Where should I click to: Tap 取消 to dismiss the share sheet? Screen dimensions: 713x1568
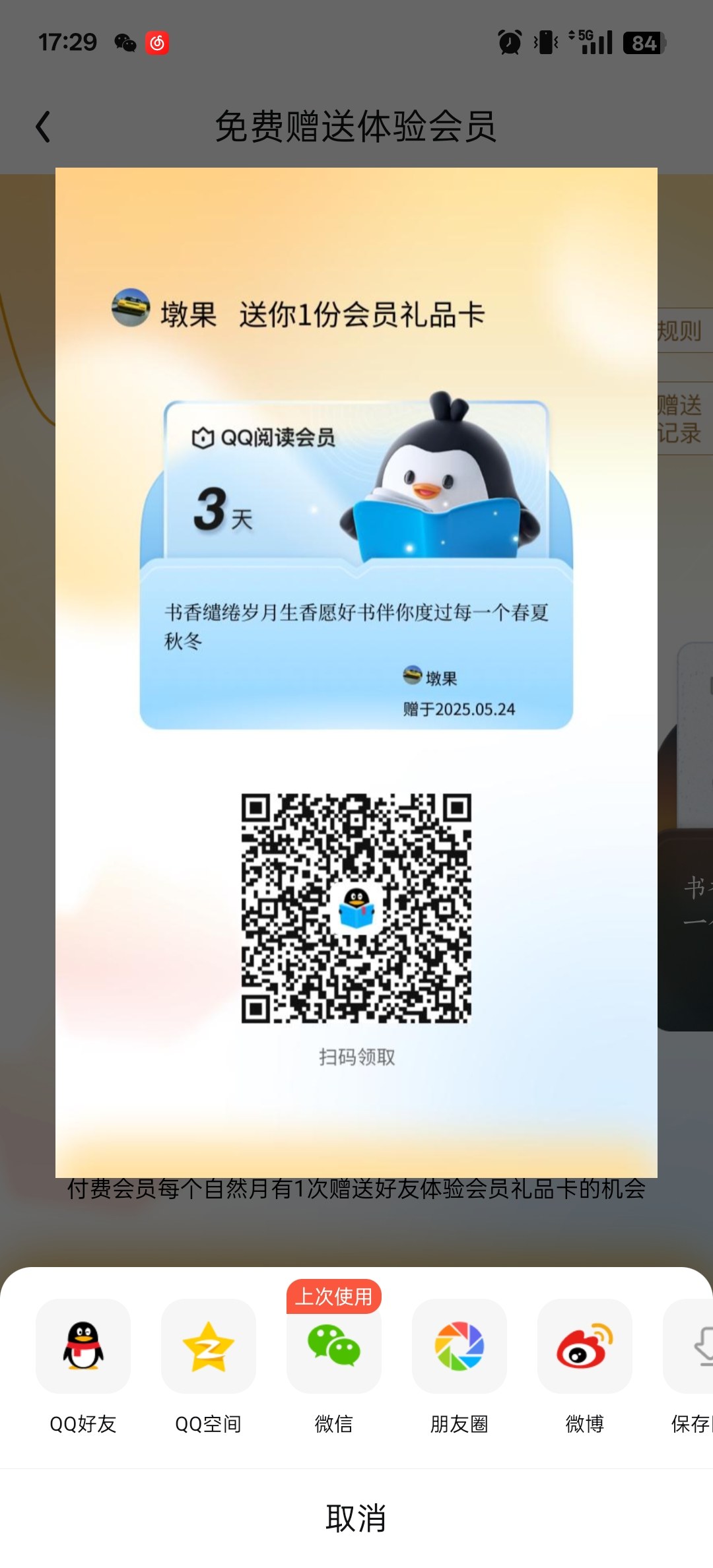356,1519
